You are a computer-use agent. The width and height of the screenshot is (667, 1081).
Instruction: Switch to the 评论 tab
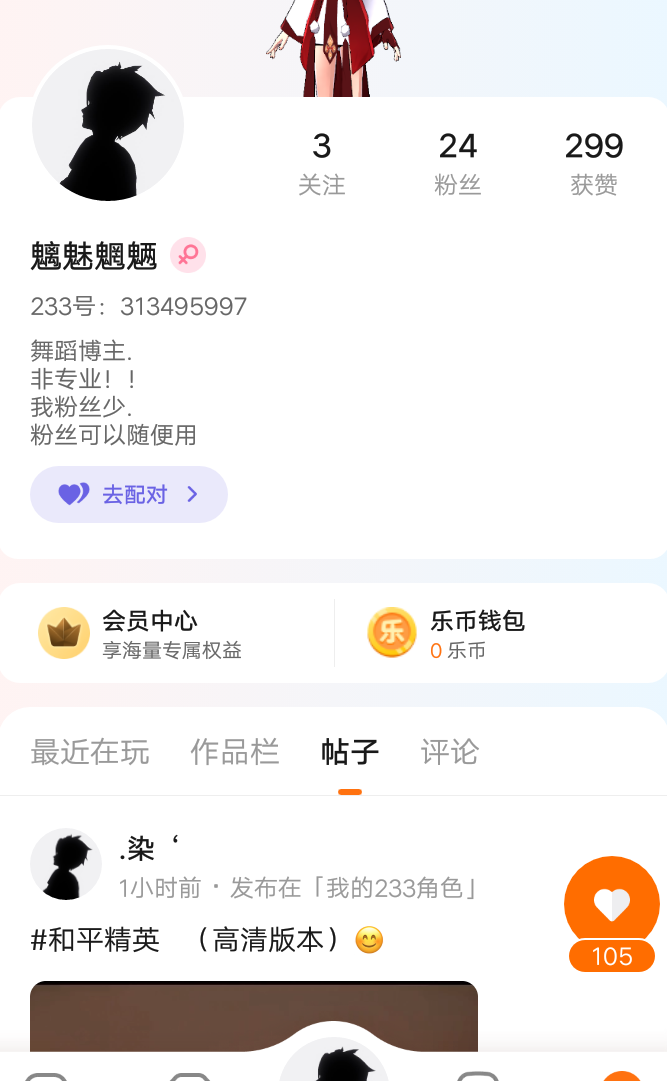tap(450, 752)
